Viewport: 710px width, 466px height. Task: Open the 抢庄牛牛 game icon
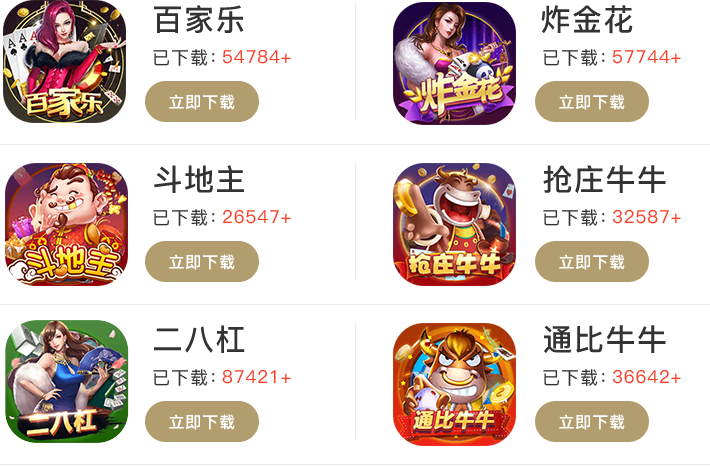(454, 224)
